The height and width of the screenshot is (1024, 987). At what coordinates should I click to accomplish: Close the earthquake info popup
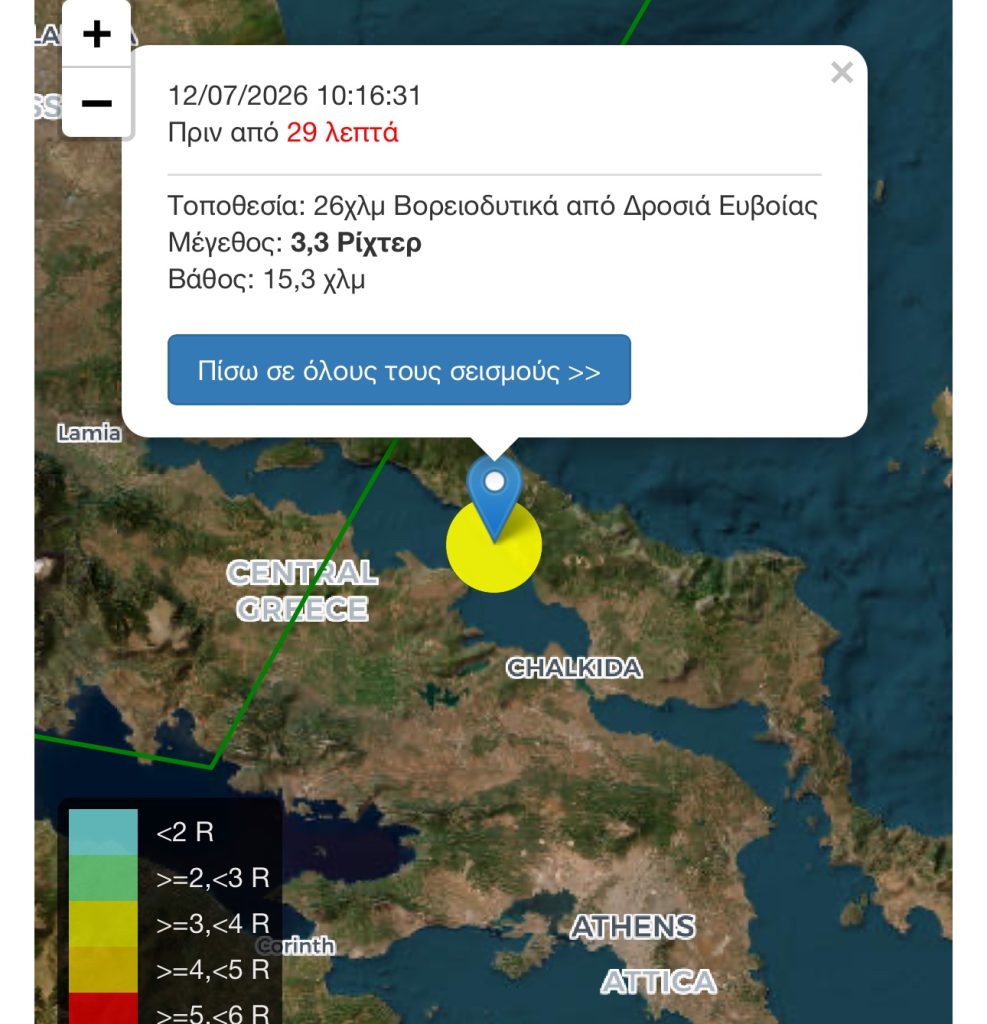[x=842, y=72]
